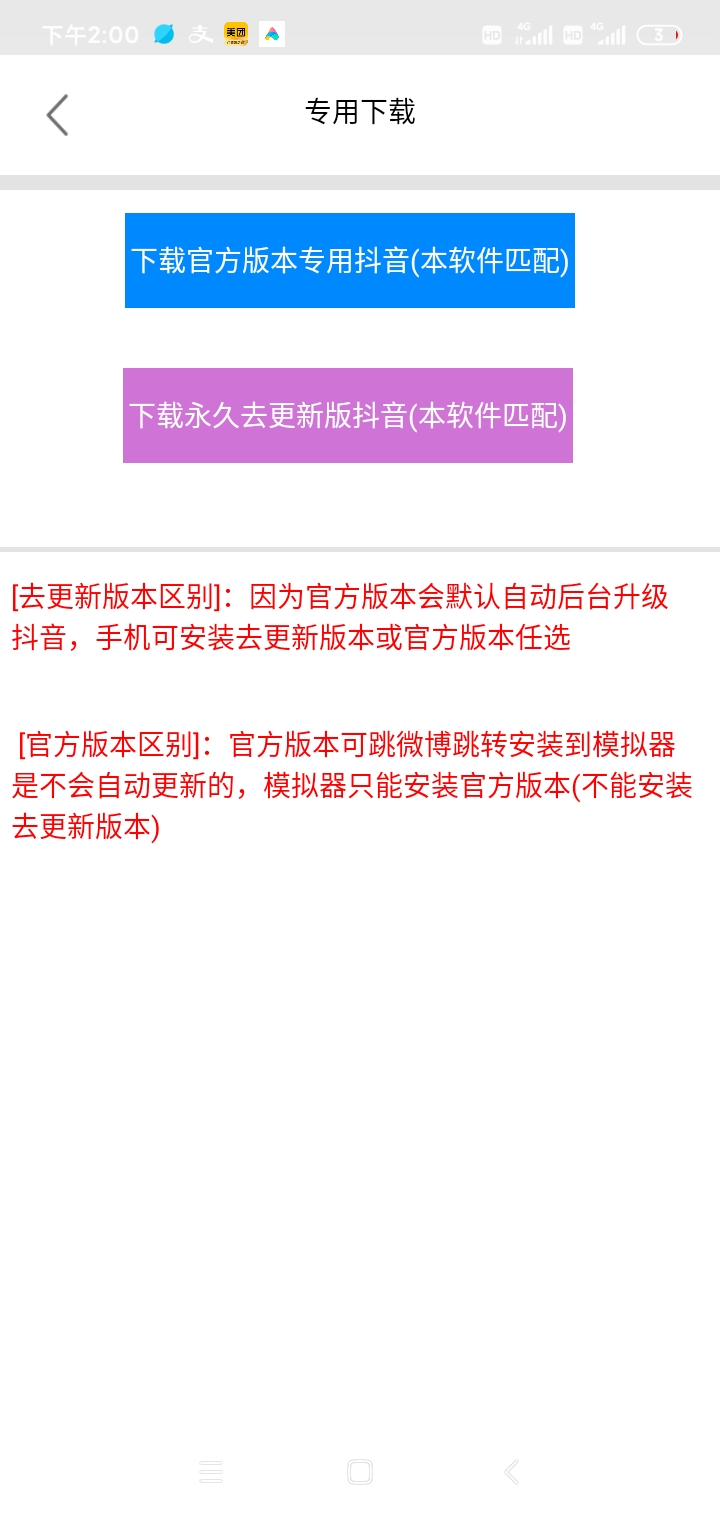Click the 去更新版本区别 explanation text
The width and height of the screenshot is (720, 1520).
(340, 617)
